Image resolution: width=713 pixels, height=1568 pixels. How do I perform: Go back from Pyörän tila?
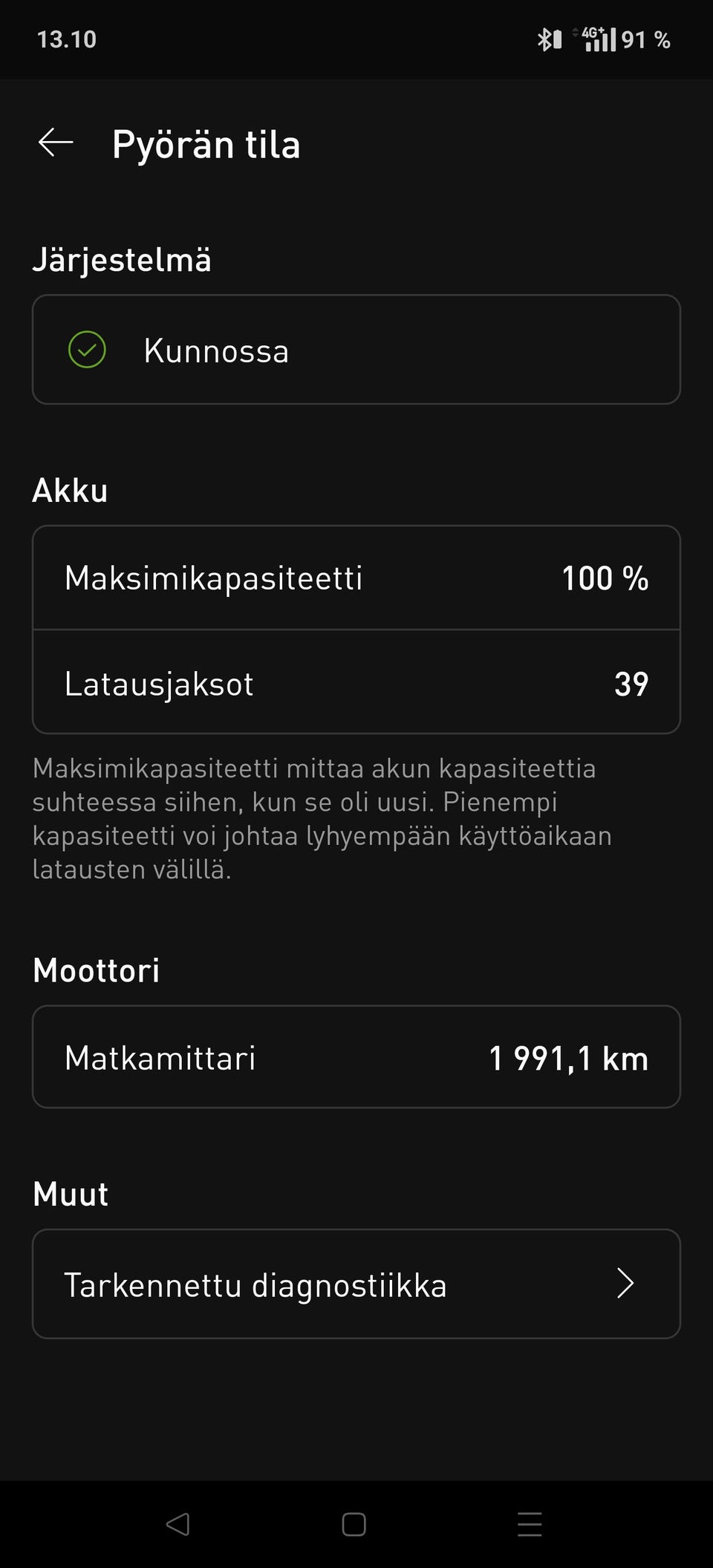click(x=56, y=143)
